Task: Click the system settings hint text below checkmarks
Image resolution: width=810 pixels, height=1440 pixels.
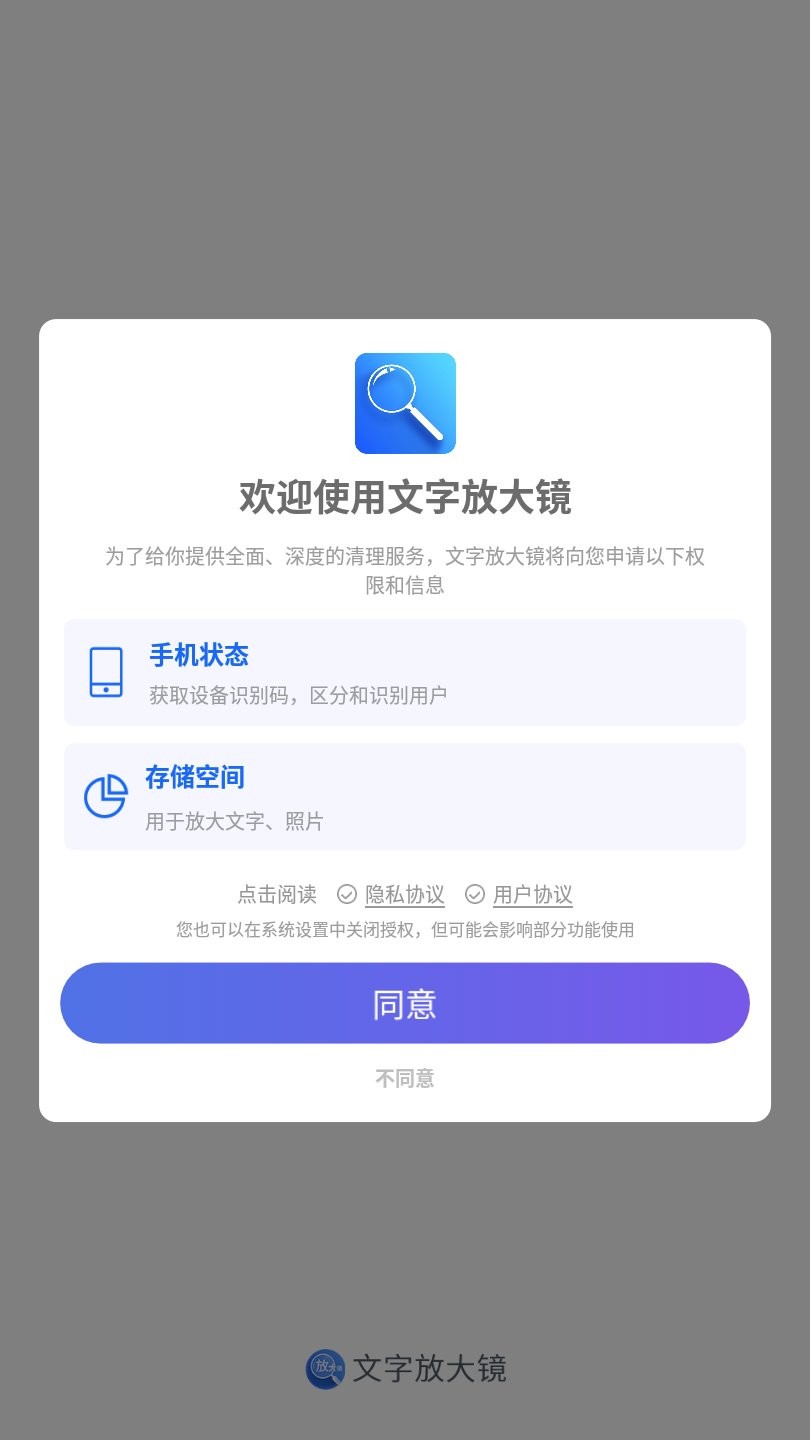Action: pyautogui.click(x=405, y=929)
